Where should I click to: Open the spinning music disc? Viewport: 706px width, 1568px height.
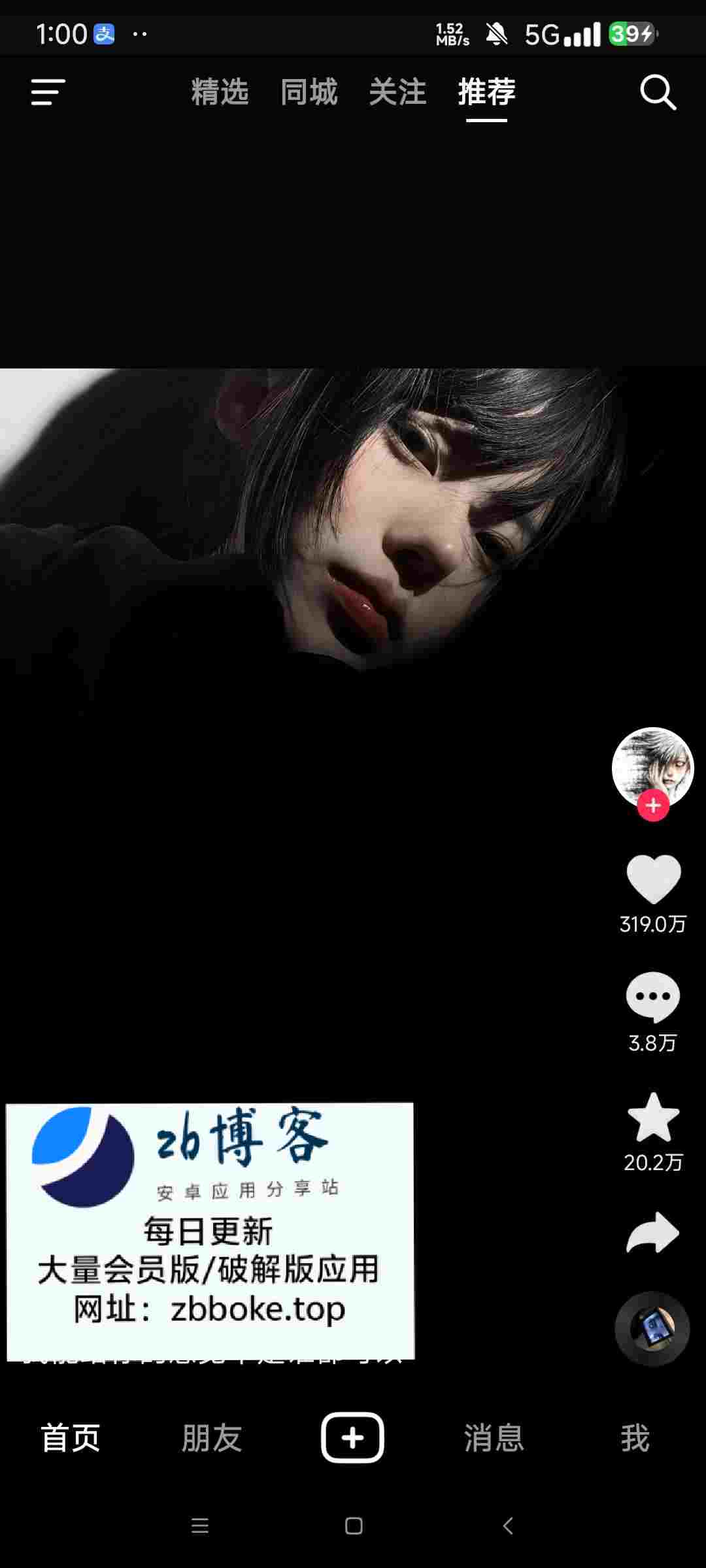(x=652, y=1328)
